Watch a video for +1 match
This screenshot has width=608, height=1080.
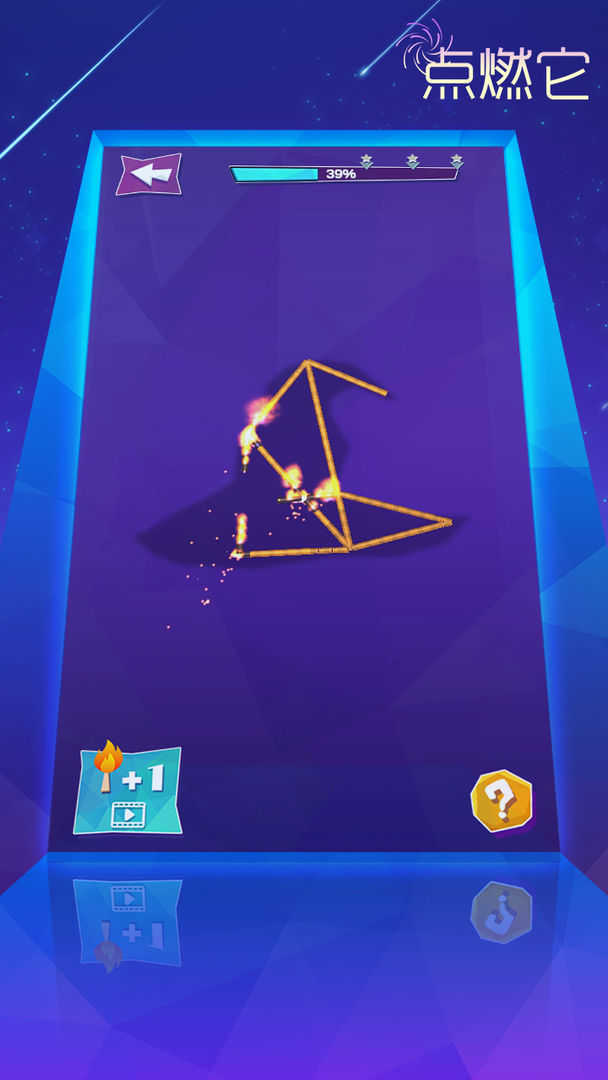[x=128, y=790]
